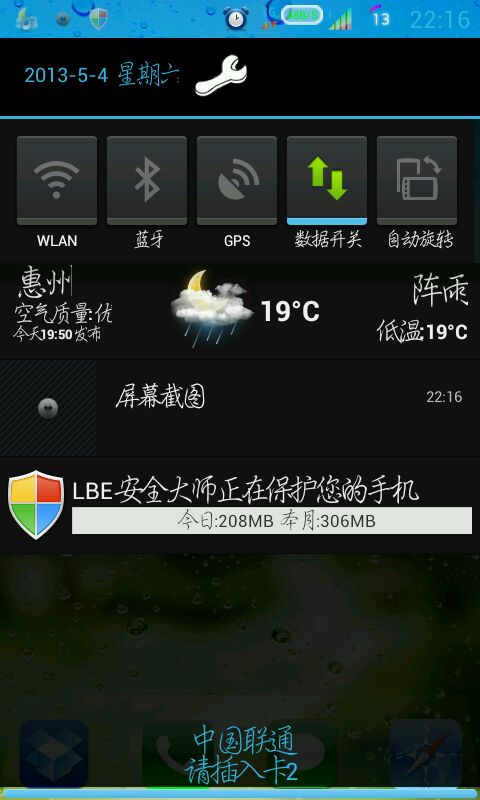
Task: Open the 惠州 weather widget
Action: (240, 310)
